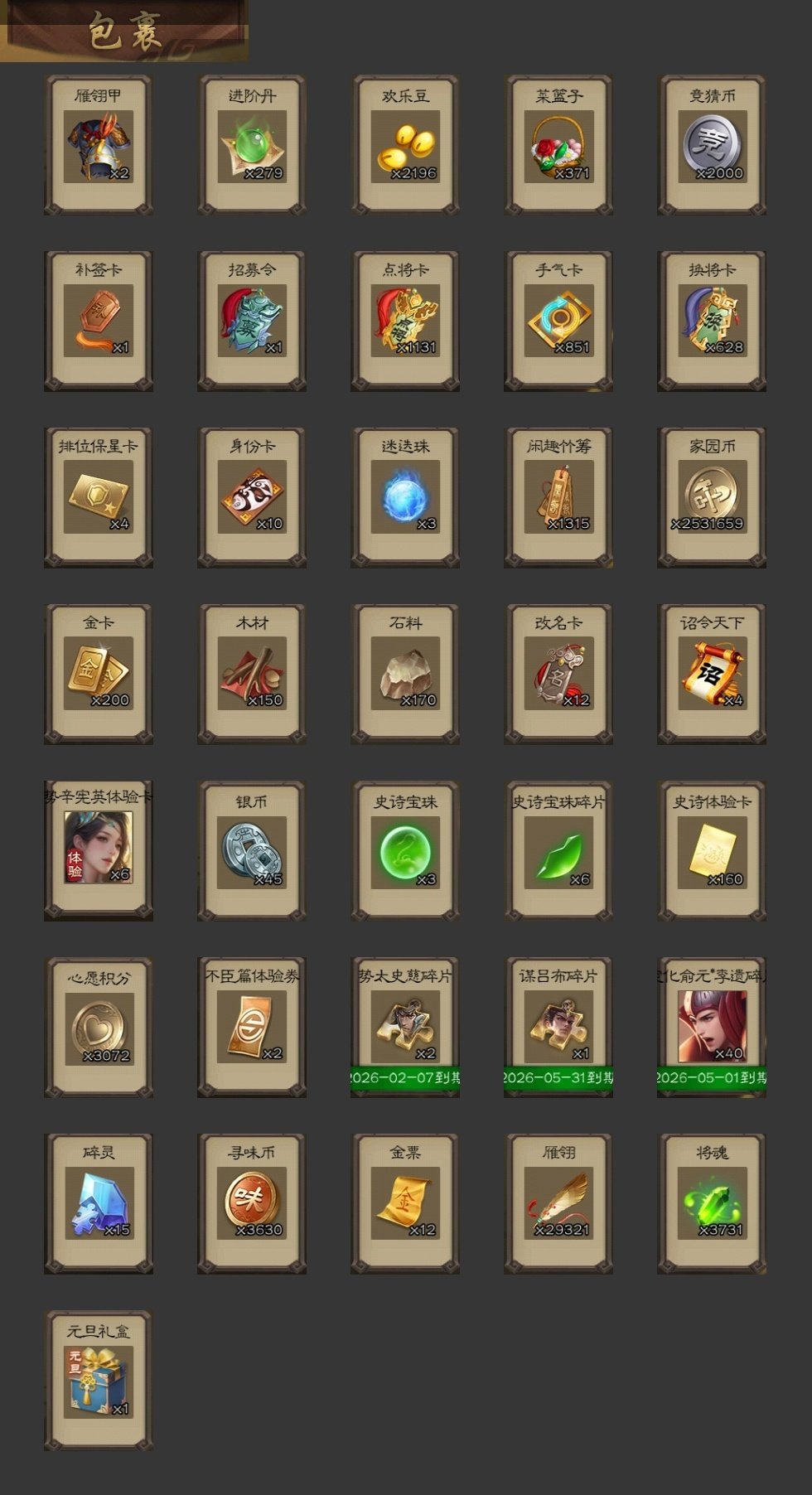Open the 雁翎甲 armor item

point(99,148)
